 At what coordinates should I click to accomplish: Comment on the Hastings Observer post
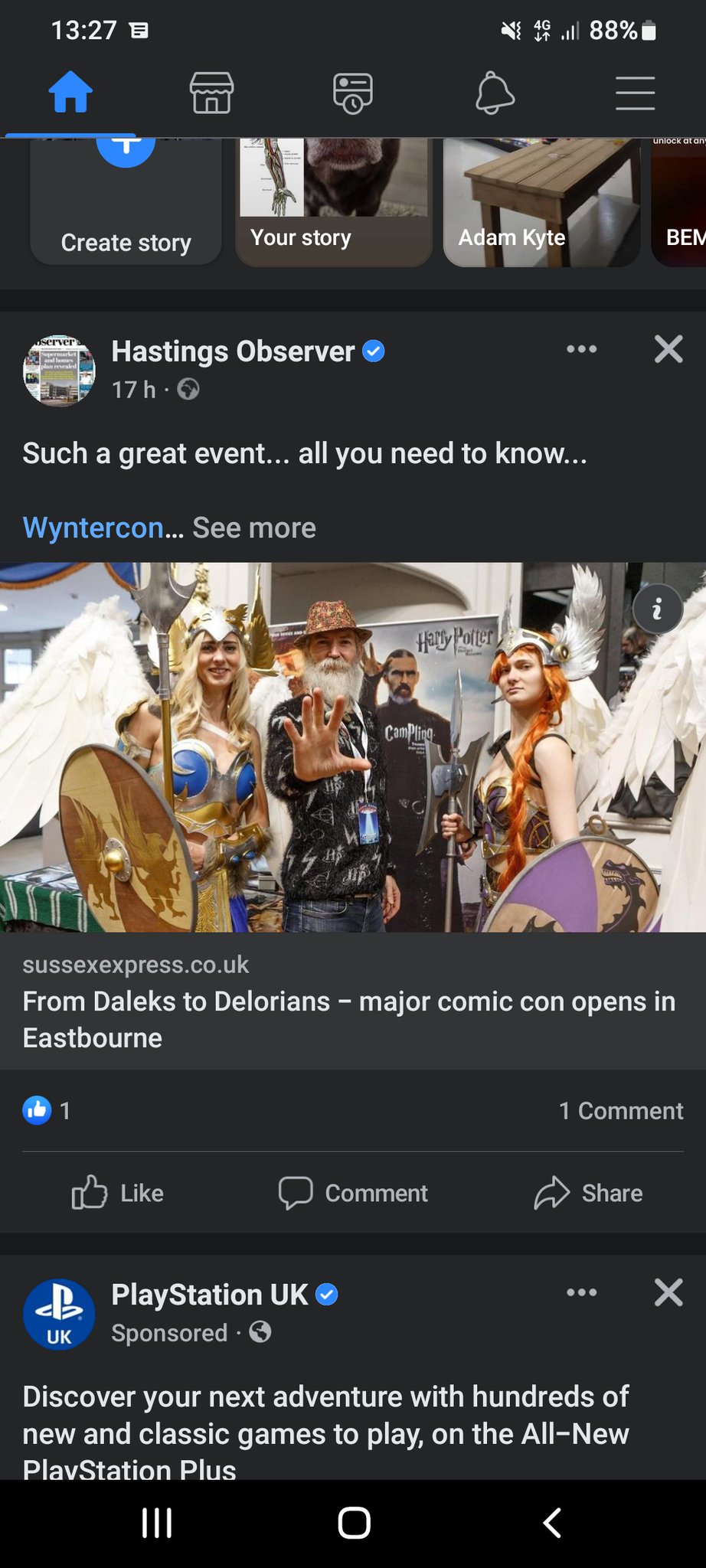click(x=353, y=1193)
